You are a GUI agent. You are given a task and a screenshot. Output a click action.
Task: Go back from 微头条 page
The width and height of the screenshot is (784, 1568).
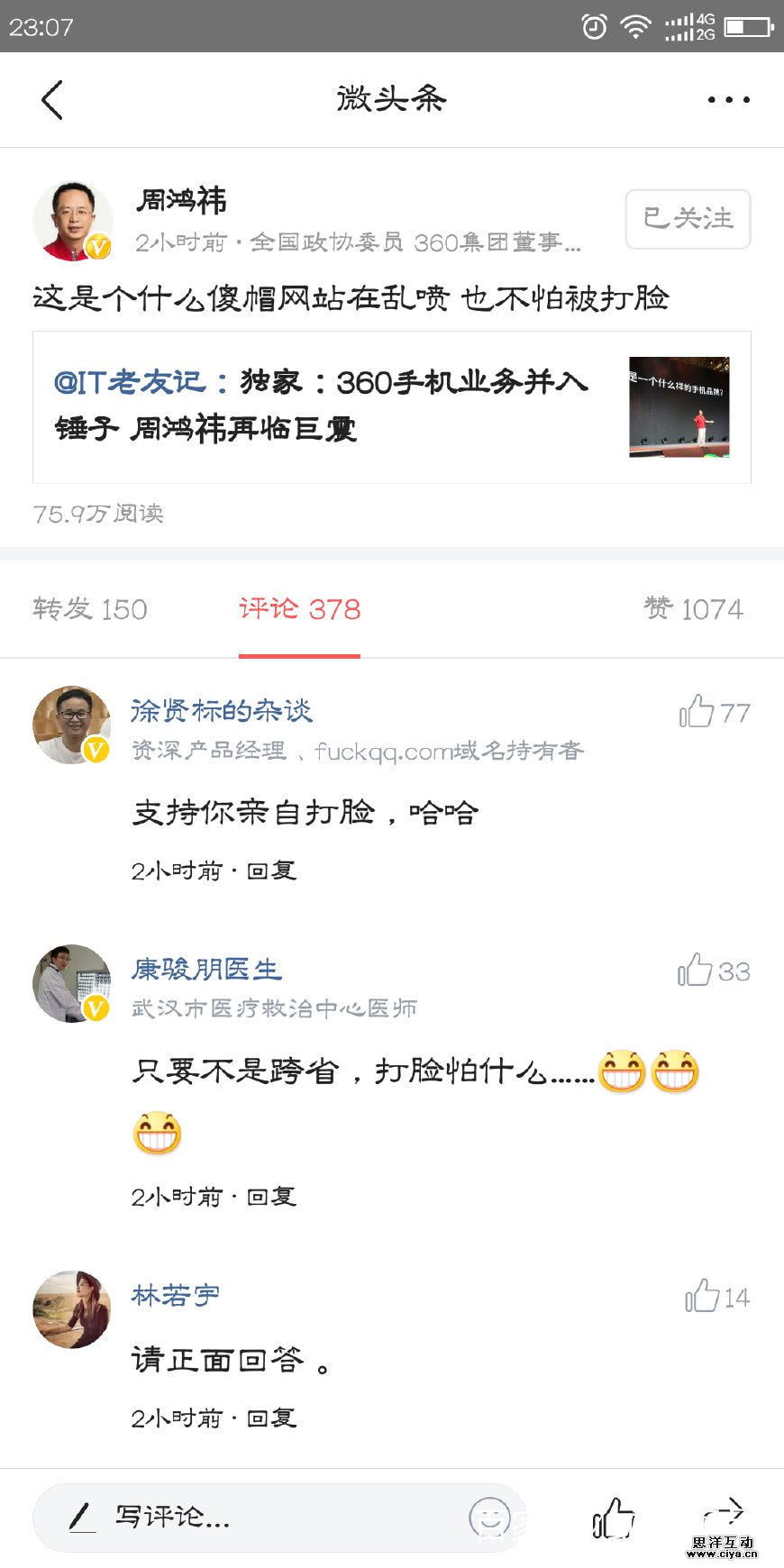[x=52, y=99]
